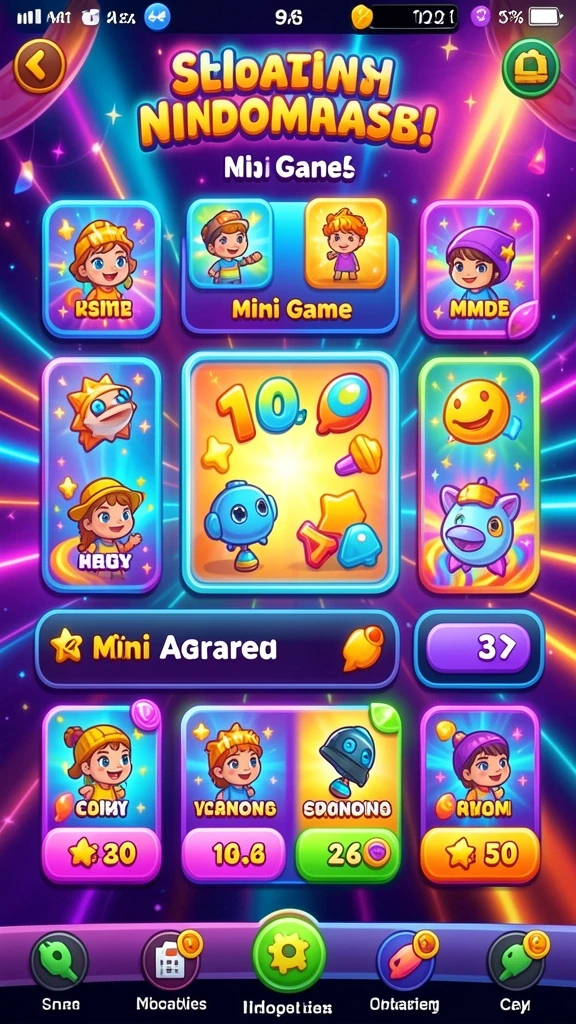The image size is (576, 1024).
Task: Open the Mini Agrarea bar
Action: [217, 648]
